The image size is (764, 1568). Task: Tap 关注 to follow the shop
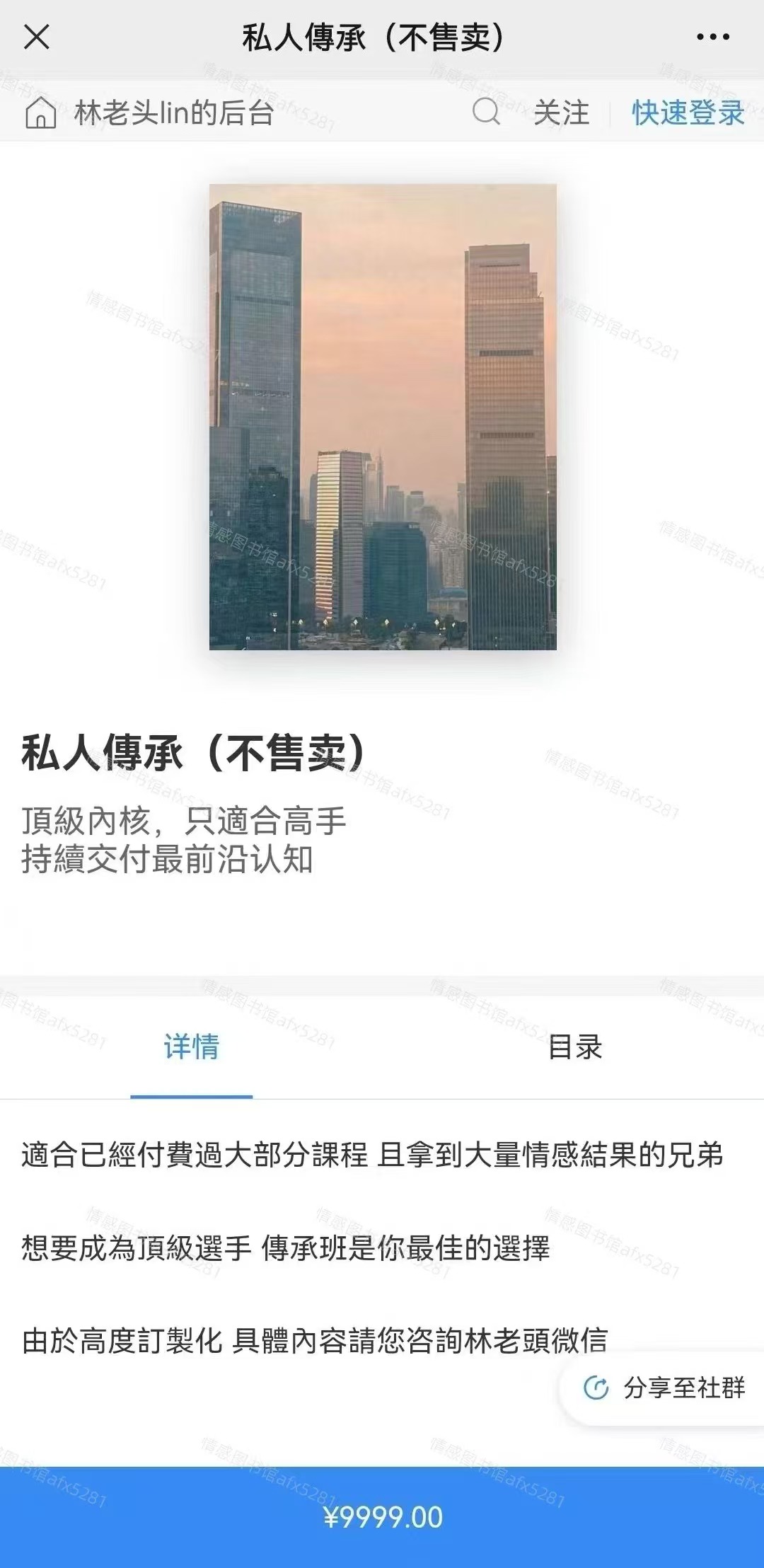pos(561,113)
